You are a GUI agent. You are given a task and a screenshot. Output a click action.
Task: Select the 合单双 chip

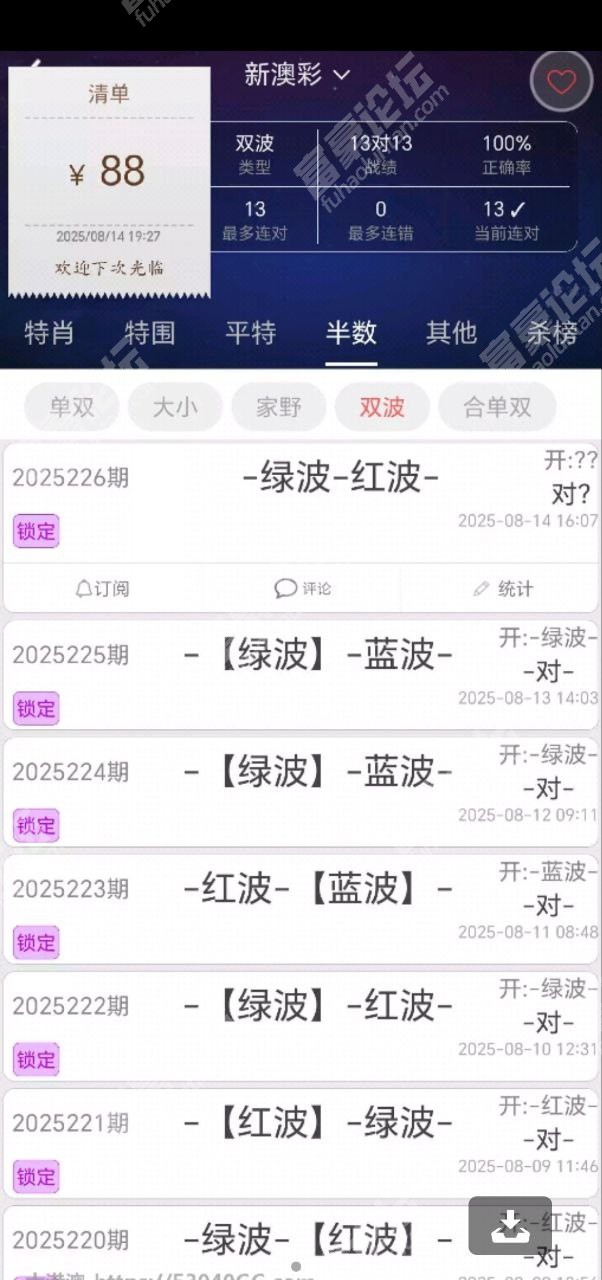(x=497, y=407)
